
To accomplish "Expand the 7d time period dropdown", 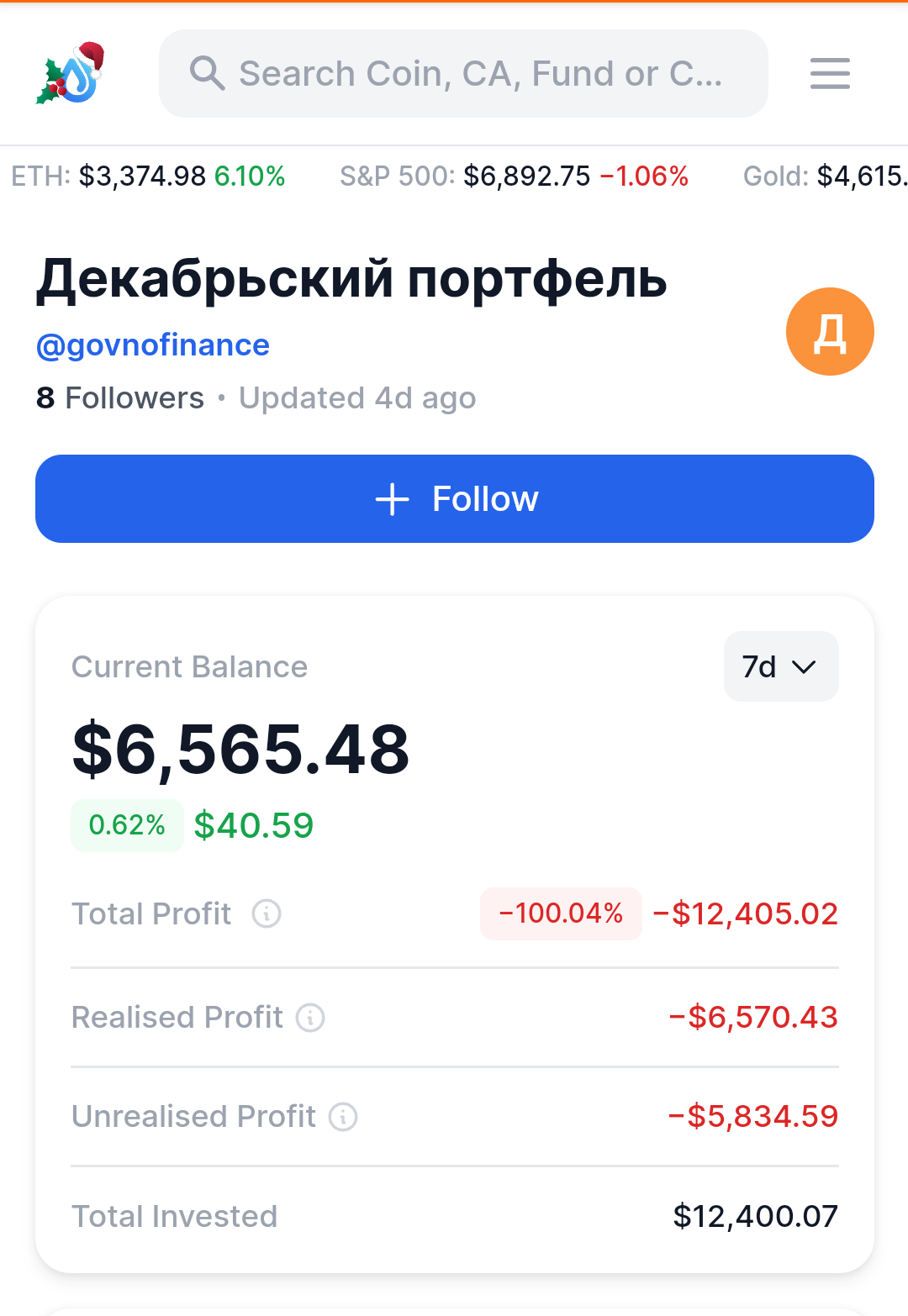I will click(x=780, y=666).
